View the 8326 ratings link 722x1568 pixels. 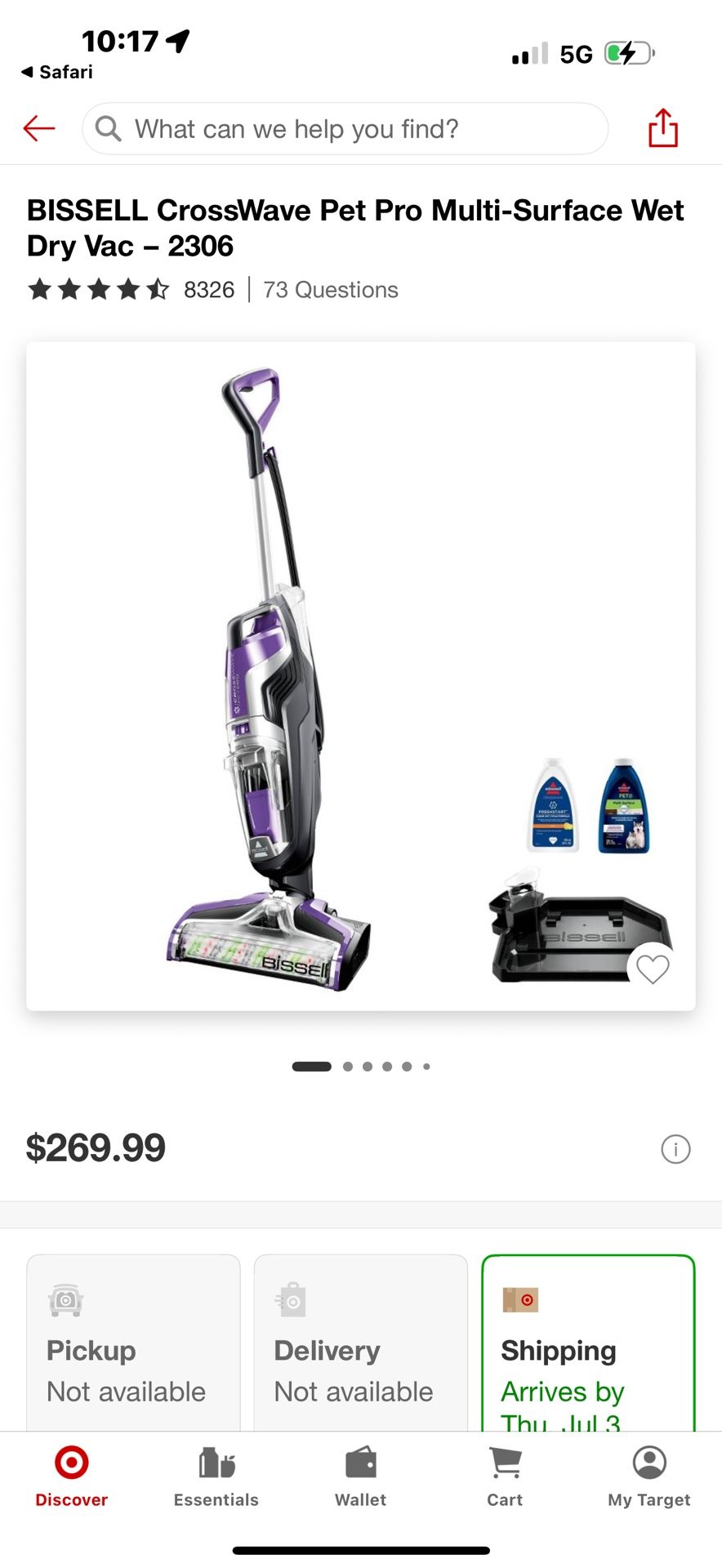(209, 290)
